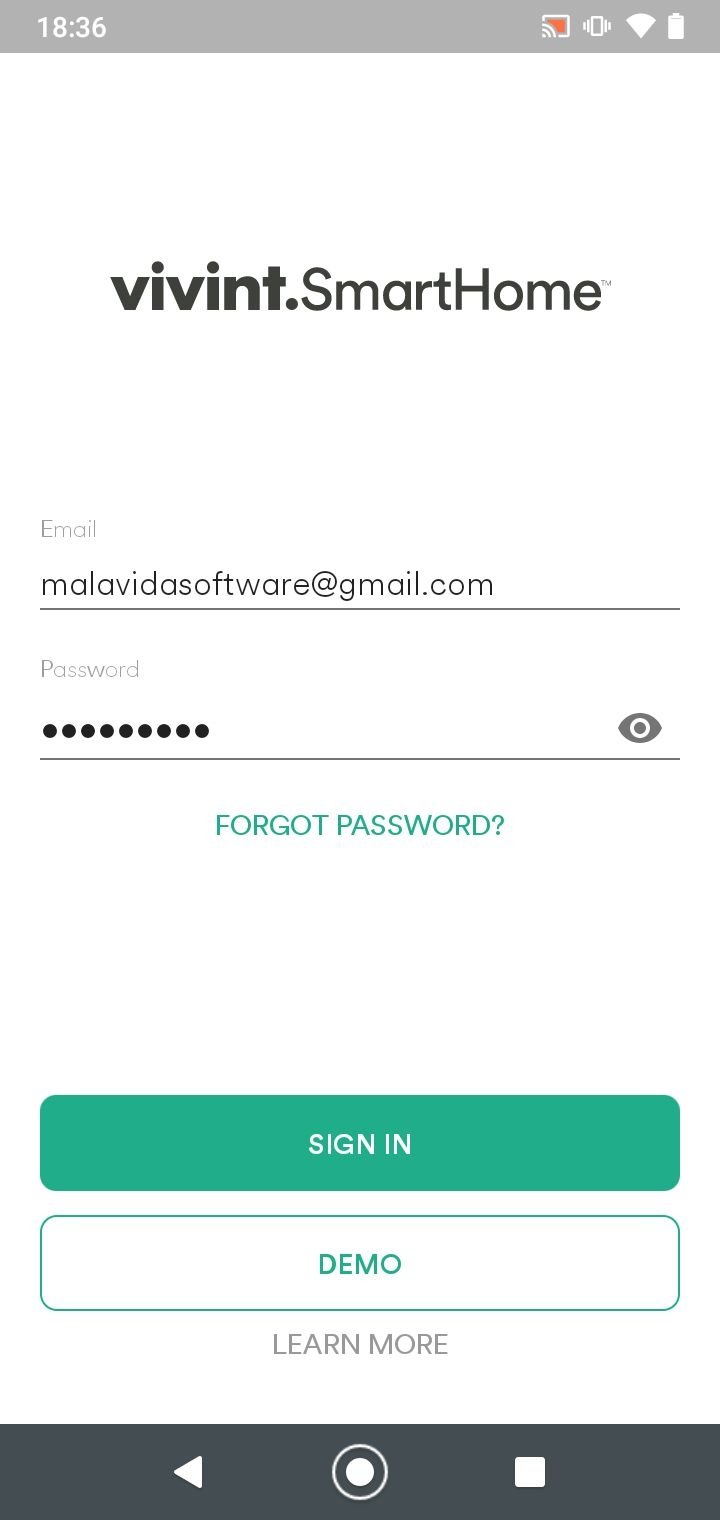Return to the home screen
720x1520 pixels.
[x=360, y=1472]
